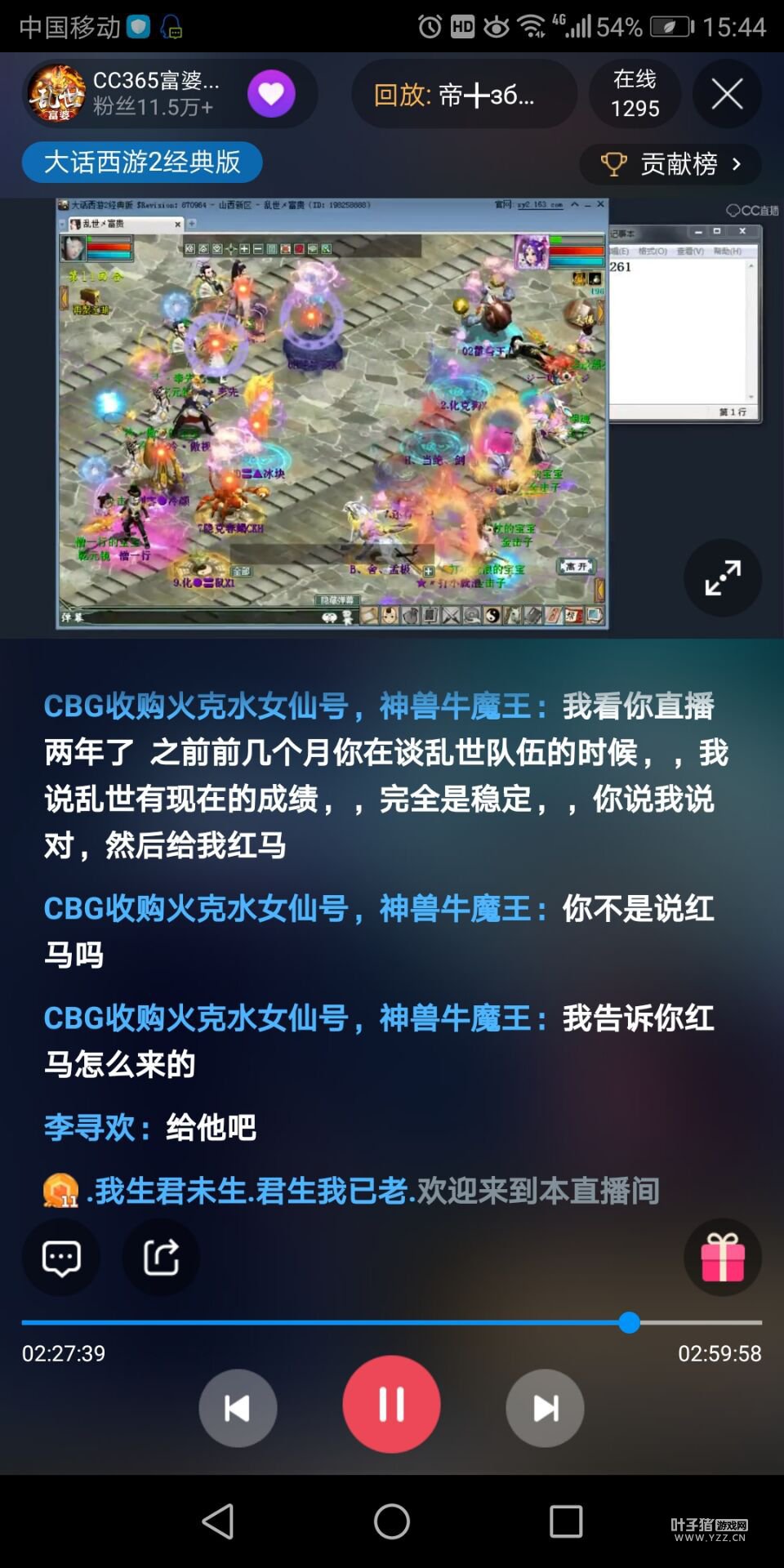View 在线 1295 online viewers list
The image size is (784, 1568).
(635, 94)
